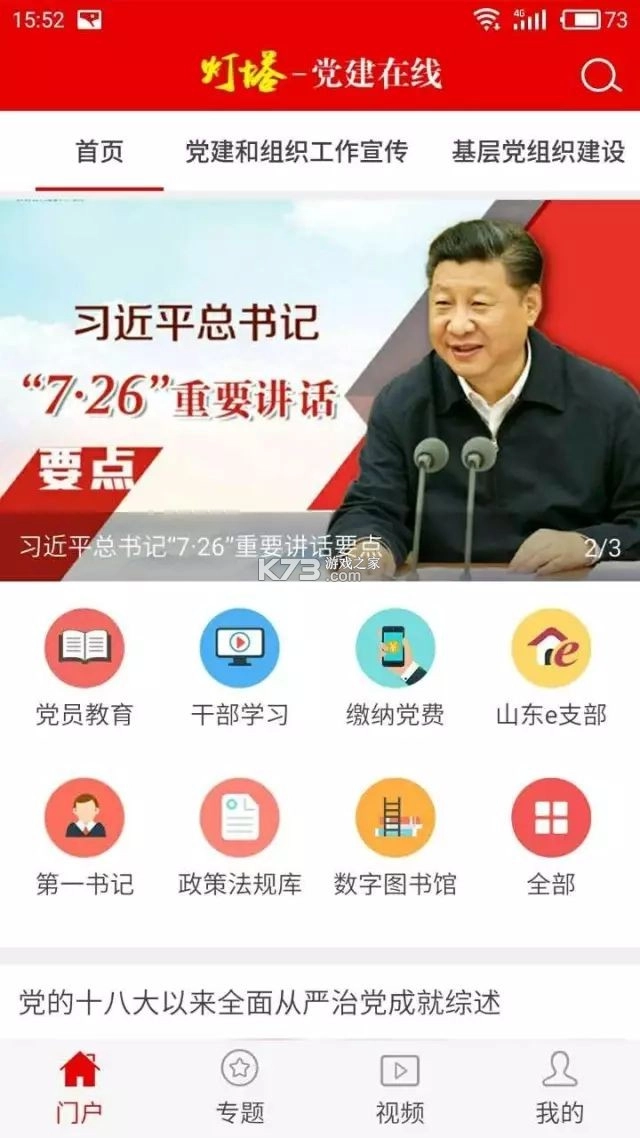Open 山东e支部
The width and height of the screenshot is (640, 1138).
tap(551, 667)
